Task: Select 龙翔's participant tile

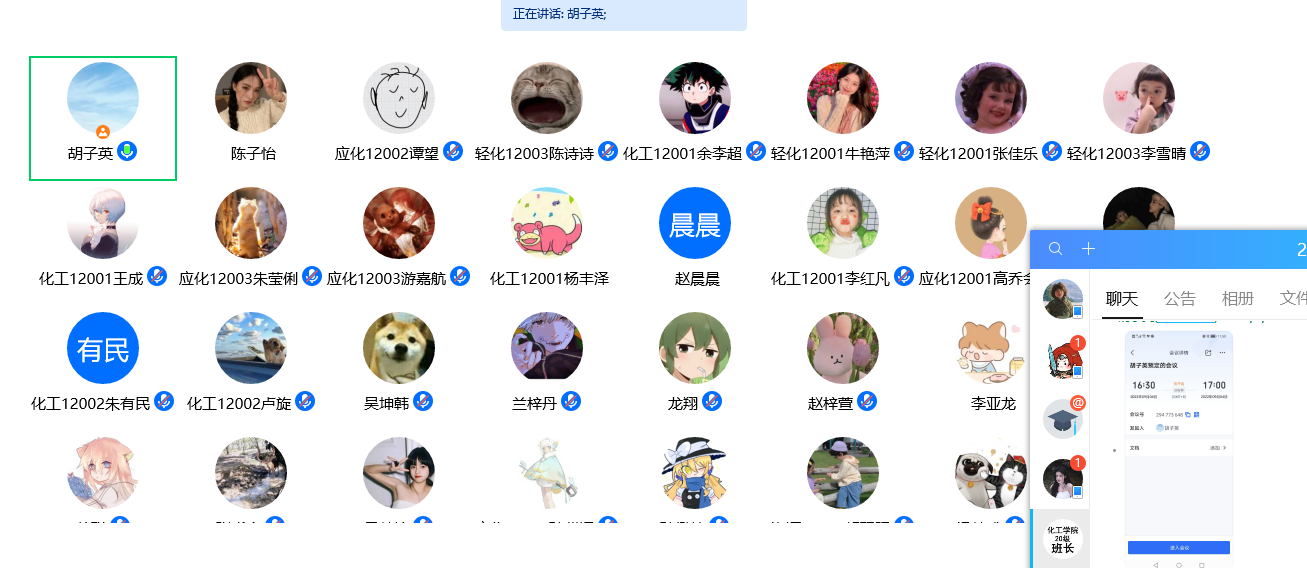Action: tap(695, 350)
